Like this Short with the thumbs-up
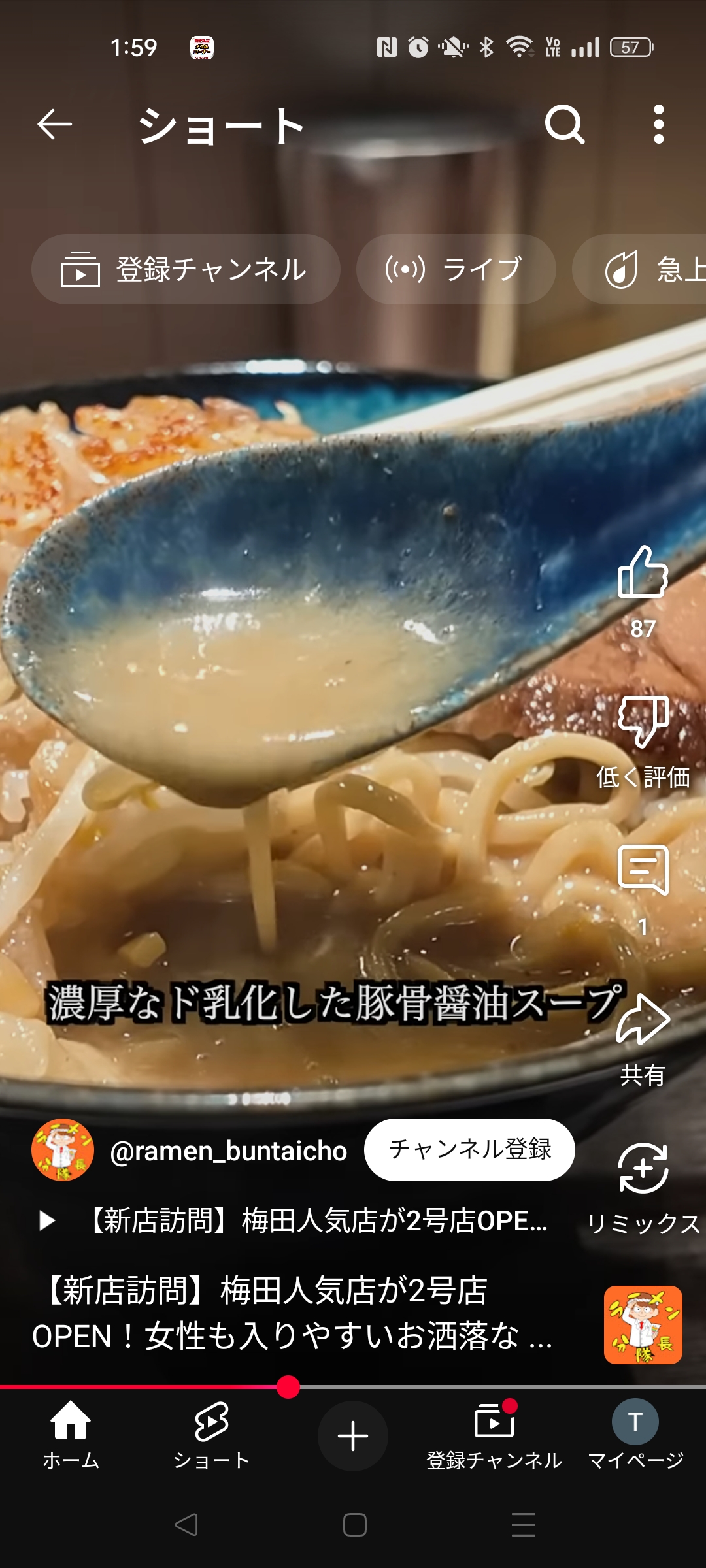 [643, 574]
